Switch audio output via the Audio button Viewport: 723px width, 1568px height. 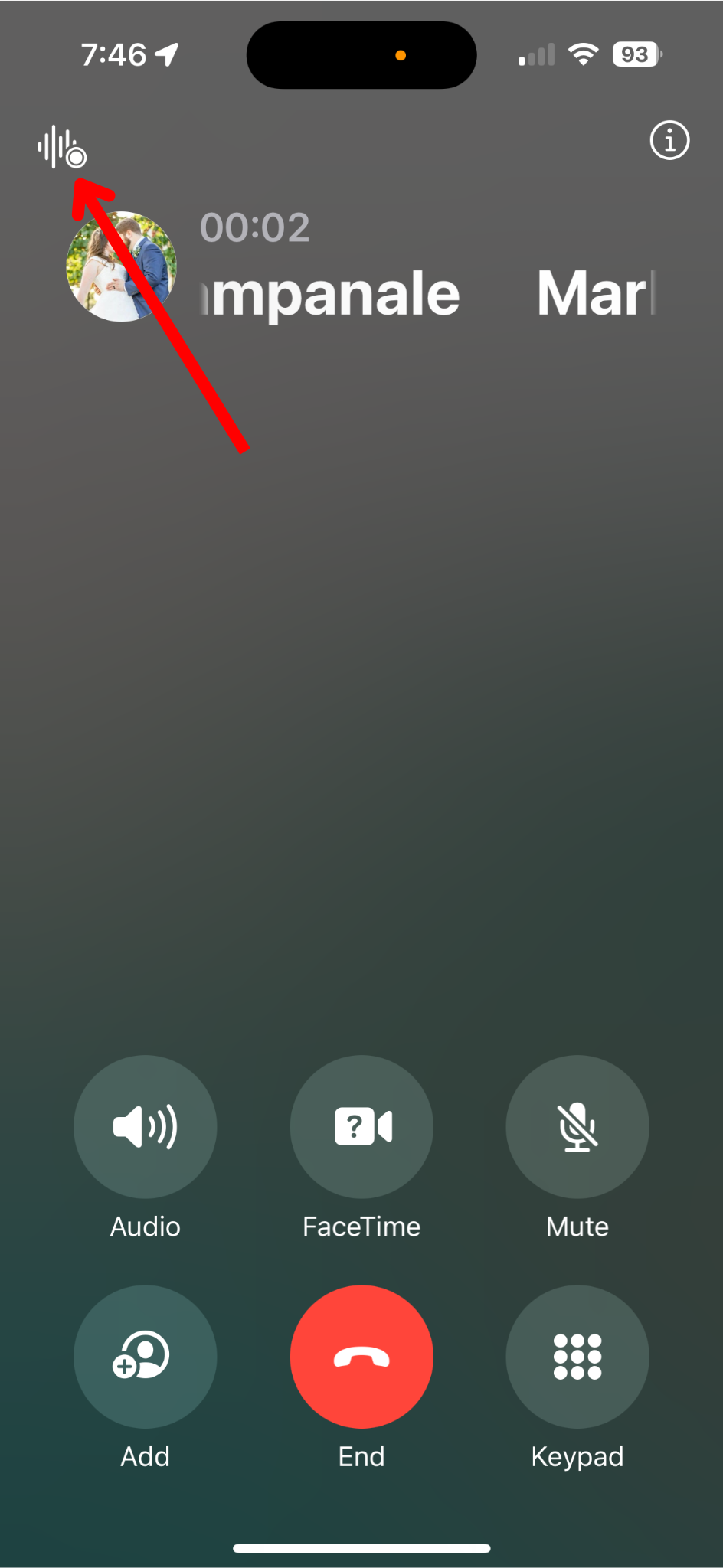[145, 1126]
